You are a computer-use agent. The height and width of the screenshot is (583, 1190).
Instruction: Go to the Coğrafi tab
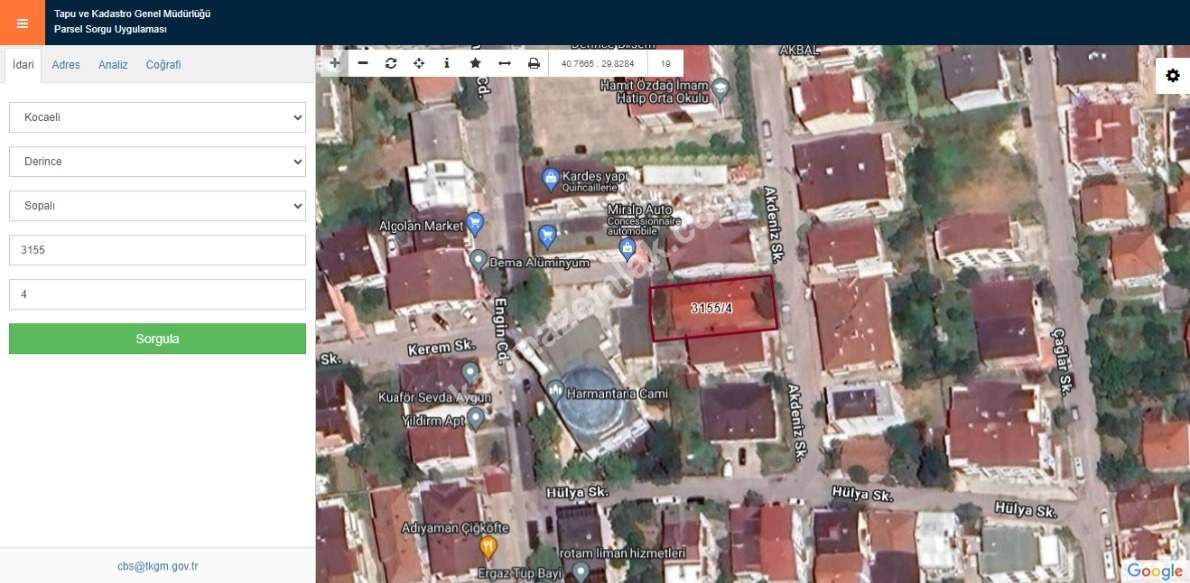[163, 65]
